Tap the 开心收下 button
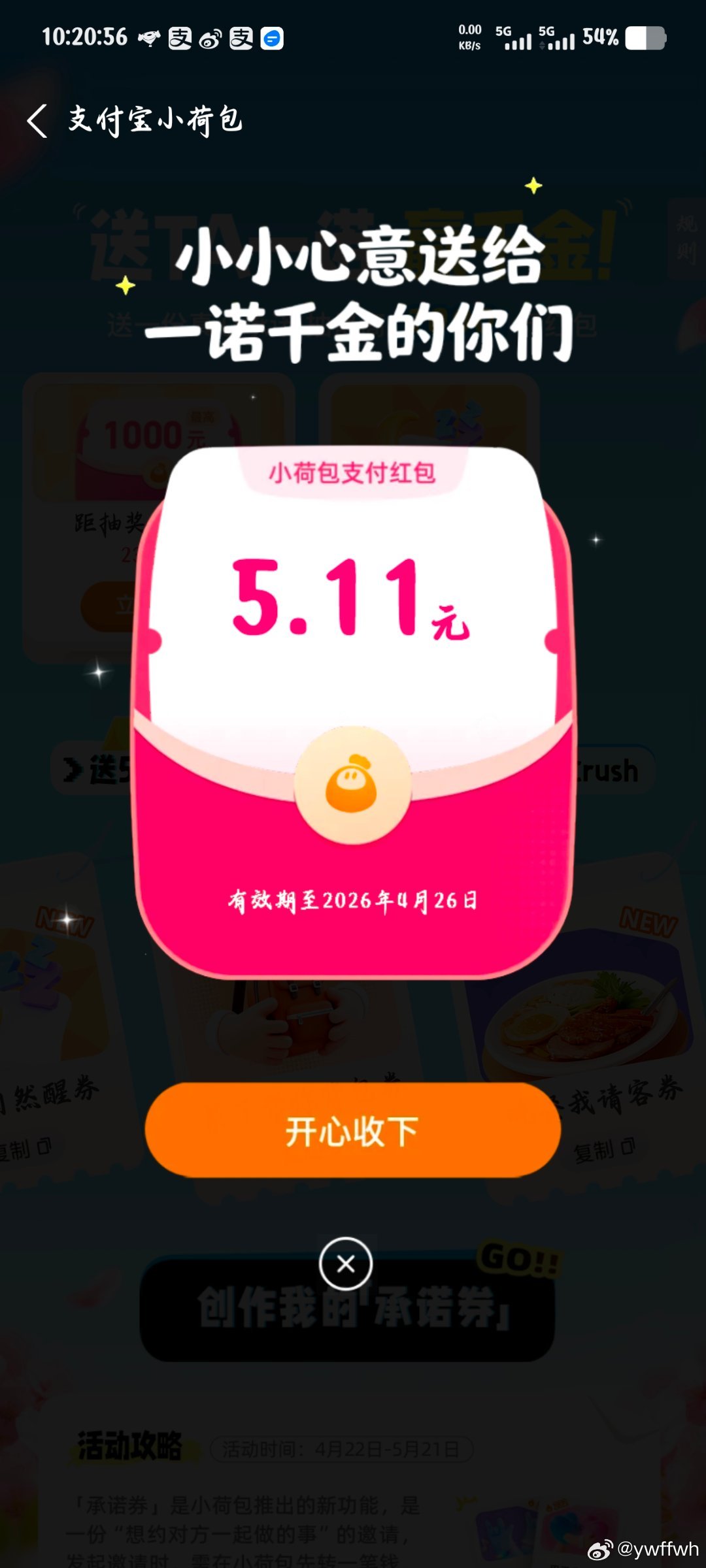Screen dimensions: 706x1568 (x=352, y=1131)
